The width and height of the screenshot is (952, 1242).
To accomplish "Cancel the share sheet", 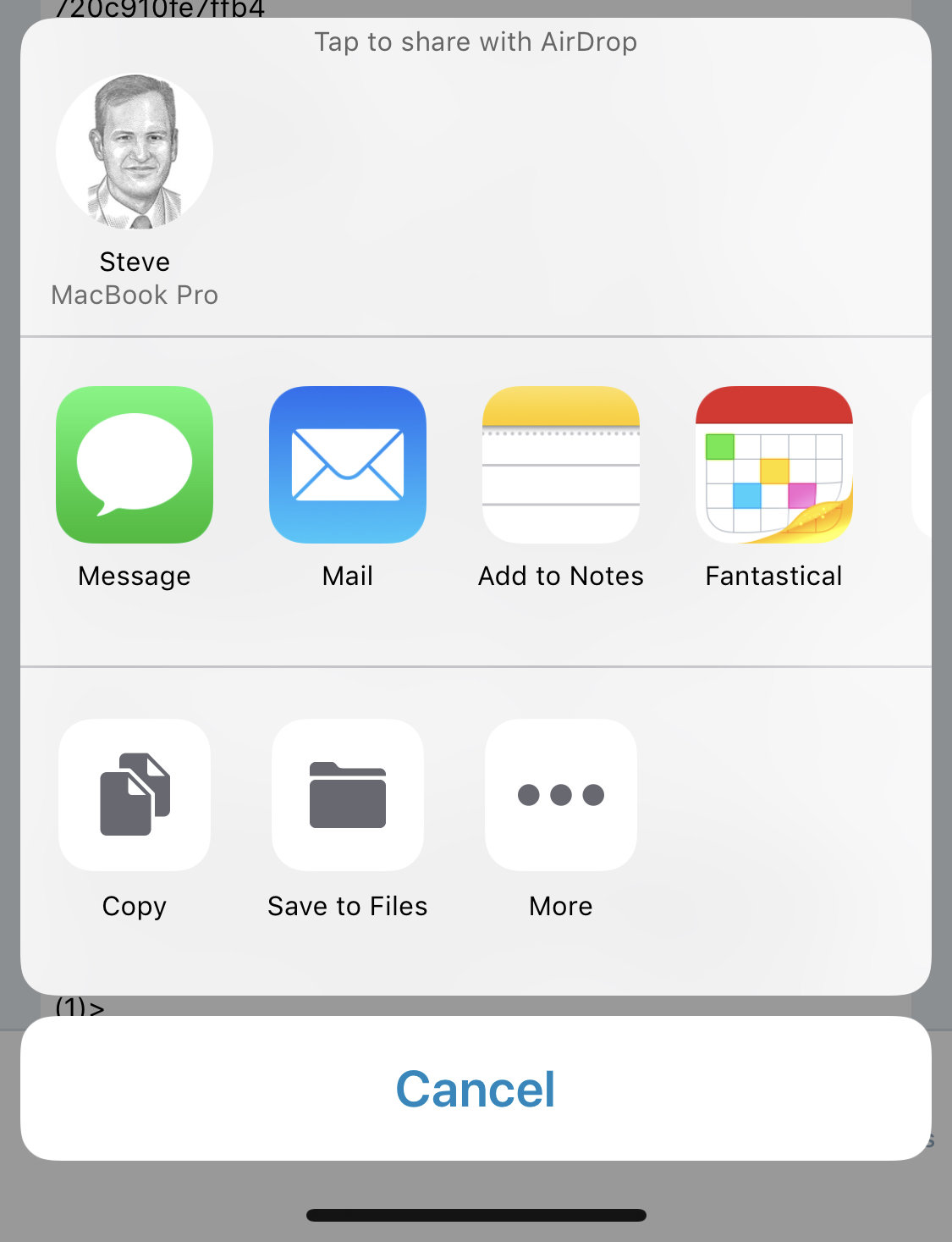I will (476, 1089).
